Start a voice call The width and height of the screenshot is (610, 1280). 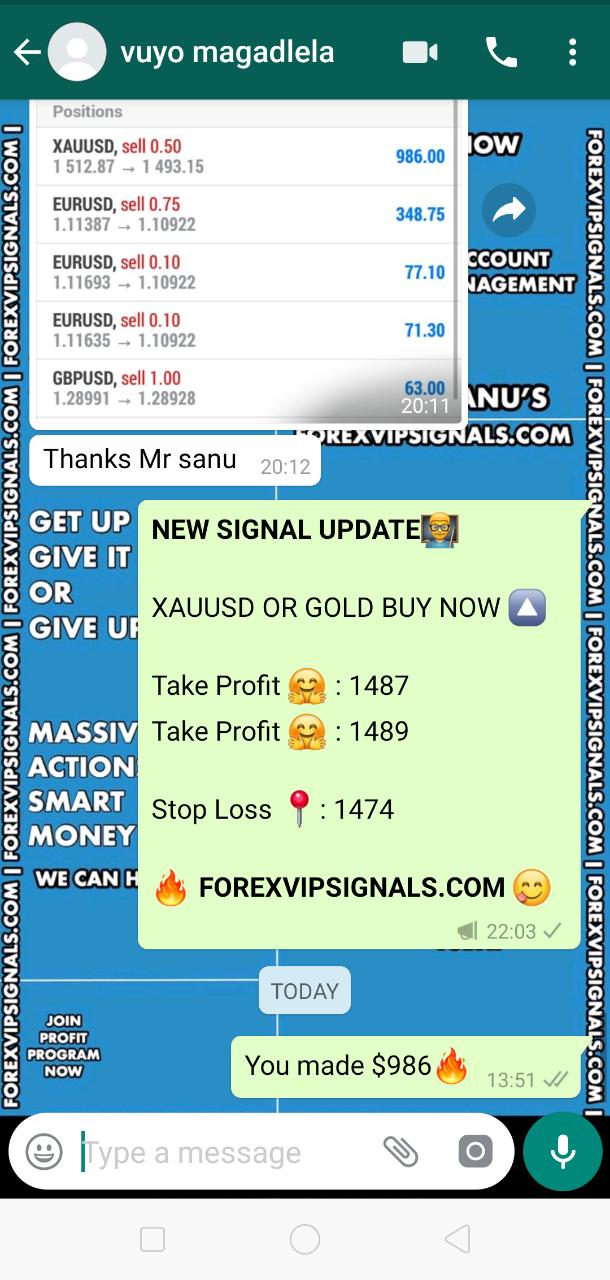(501, 52)
